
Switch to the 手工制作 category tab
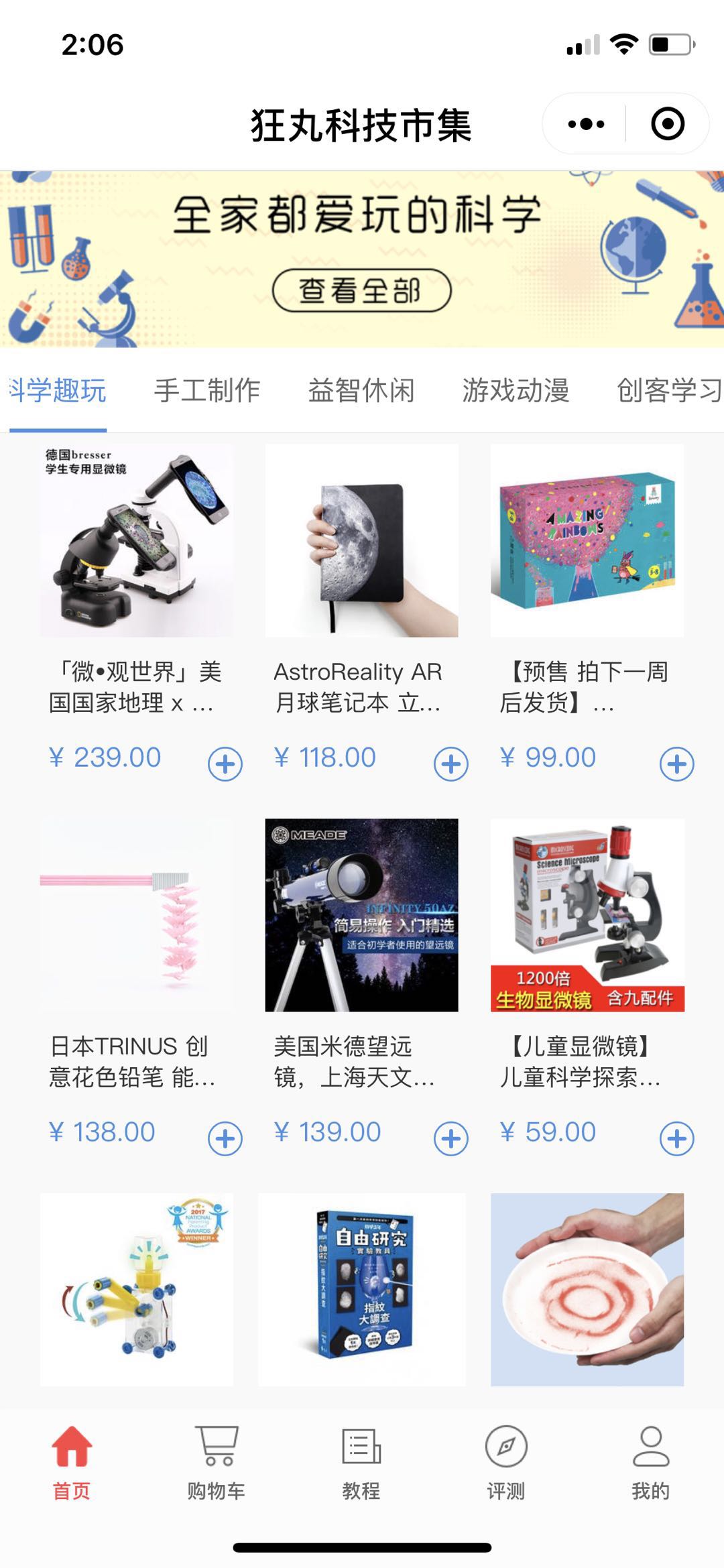(x=207, y=391)
